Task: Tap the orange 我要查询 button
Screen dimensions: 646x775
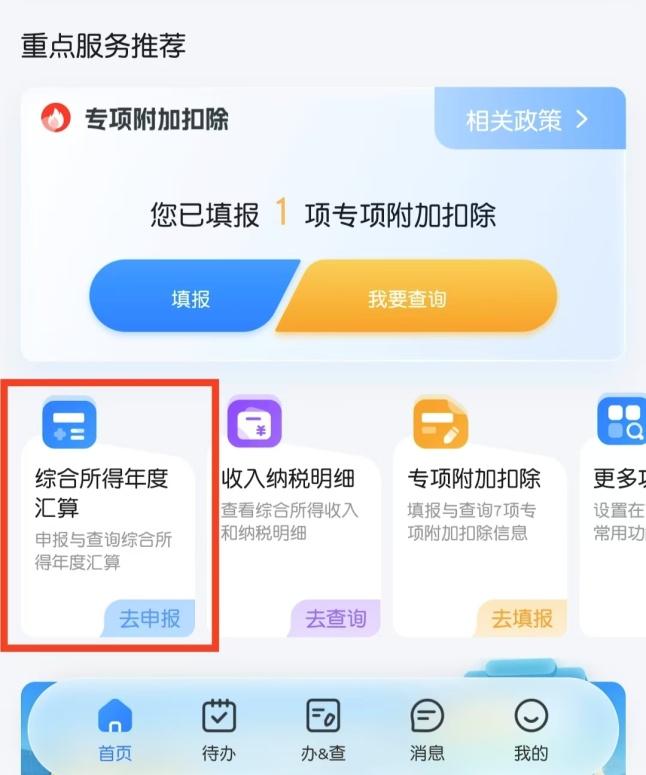Action: pyautogui.click(x=417, y=297)
